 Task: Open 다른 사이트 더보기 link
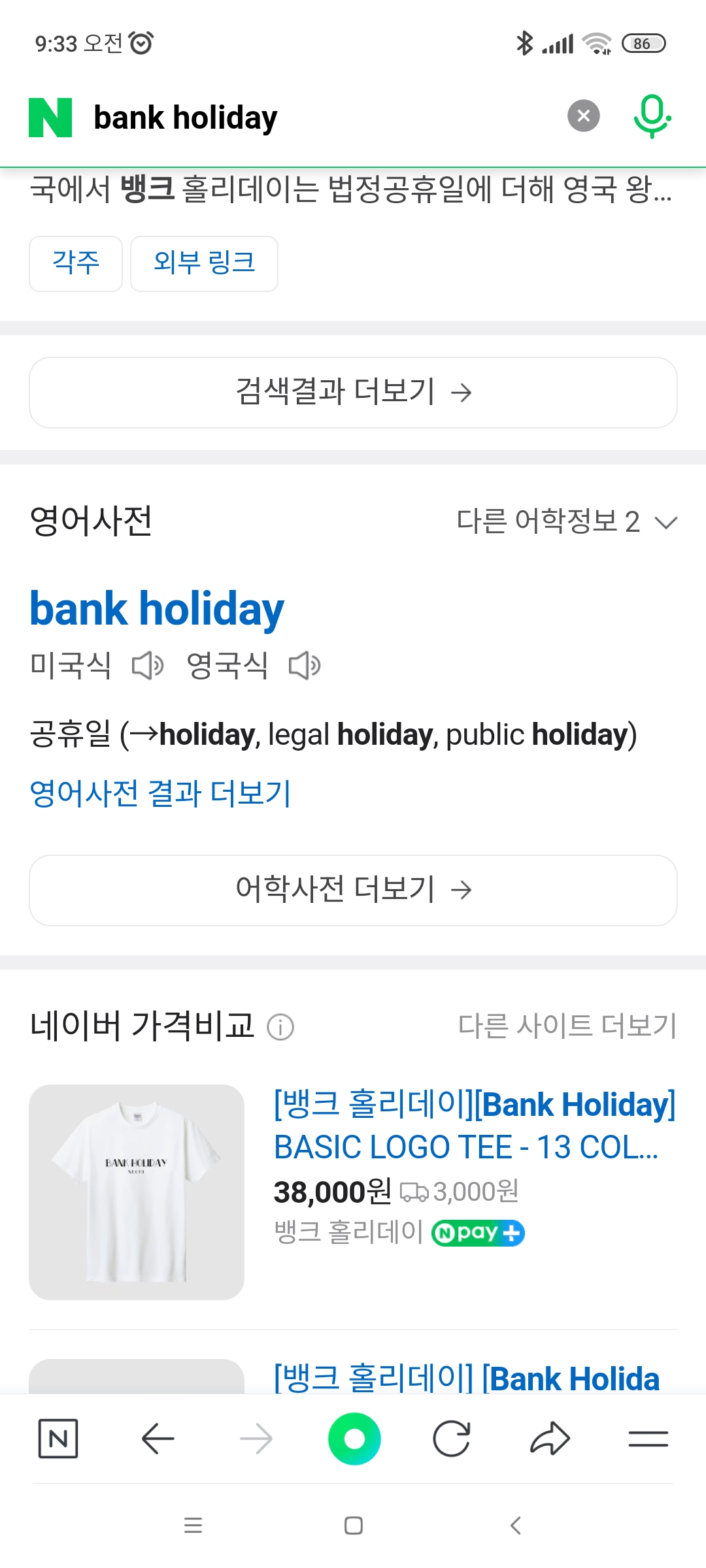pyautogui.click(x=567, y=1026)
